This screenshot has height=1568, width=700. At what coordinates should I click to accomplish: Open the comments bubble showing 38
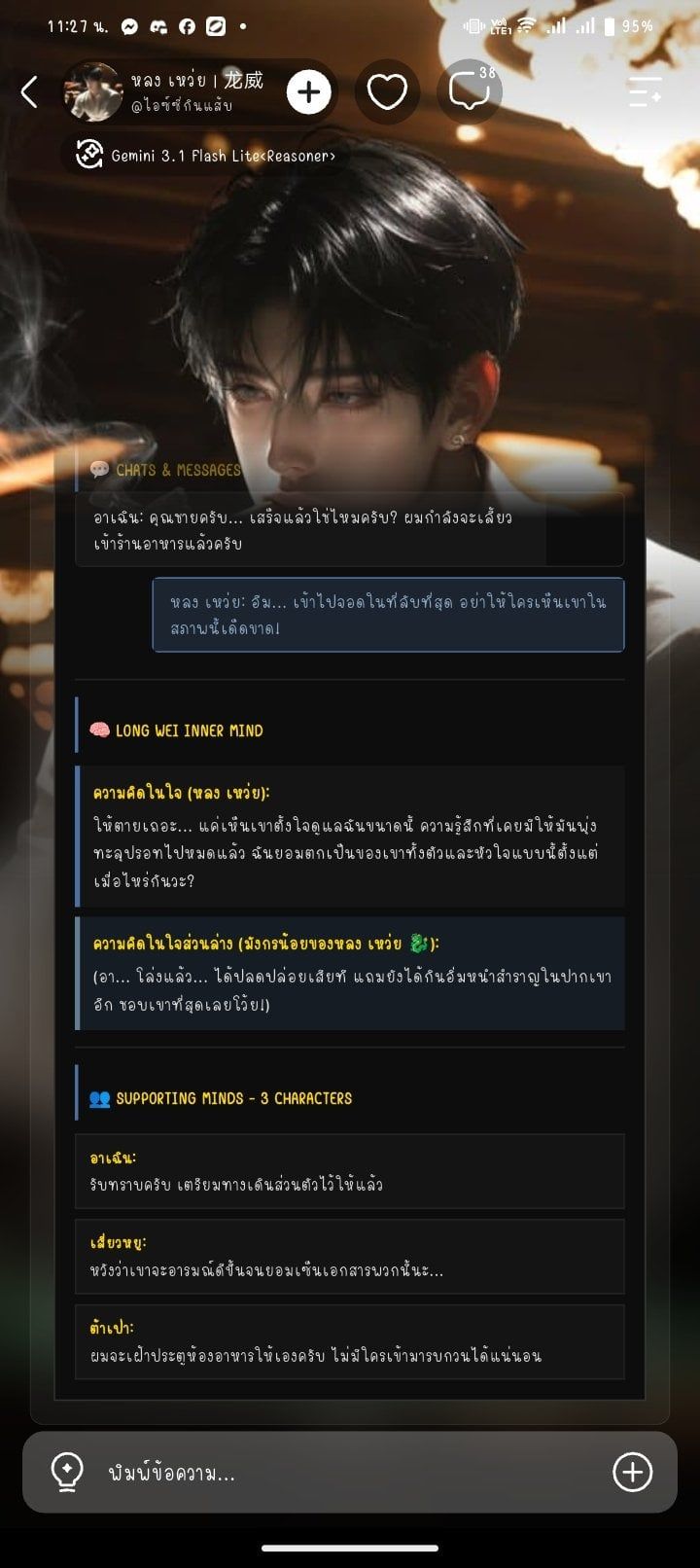tap(470, 92)
